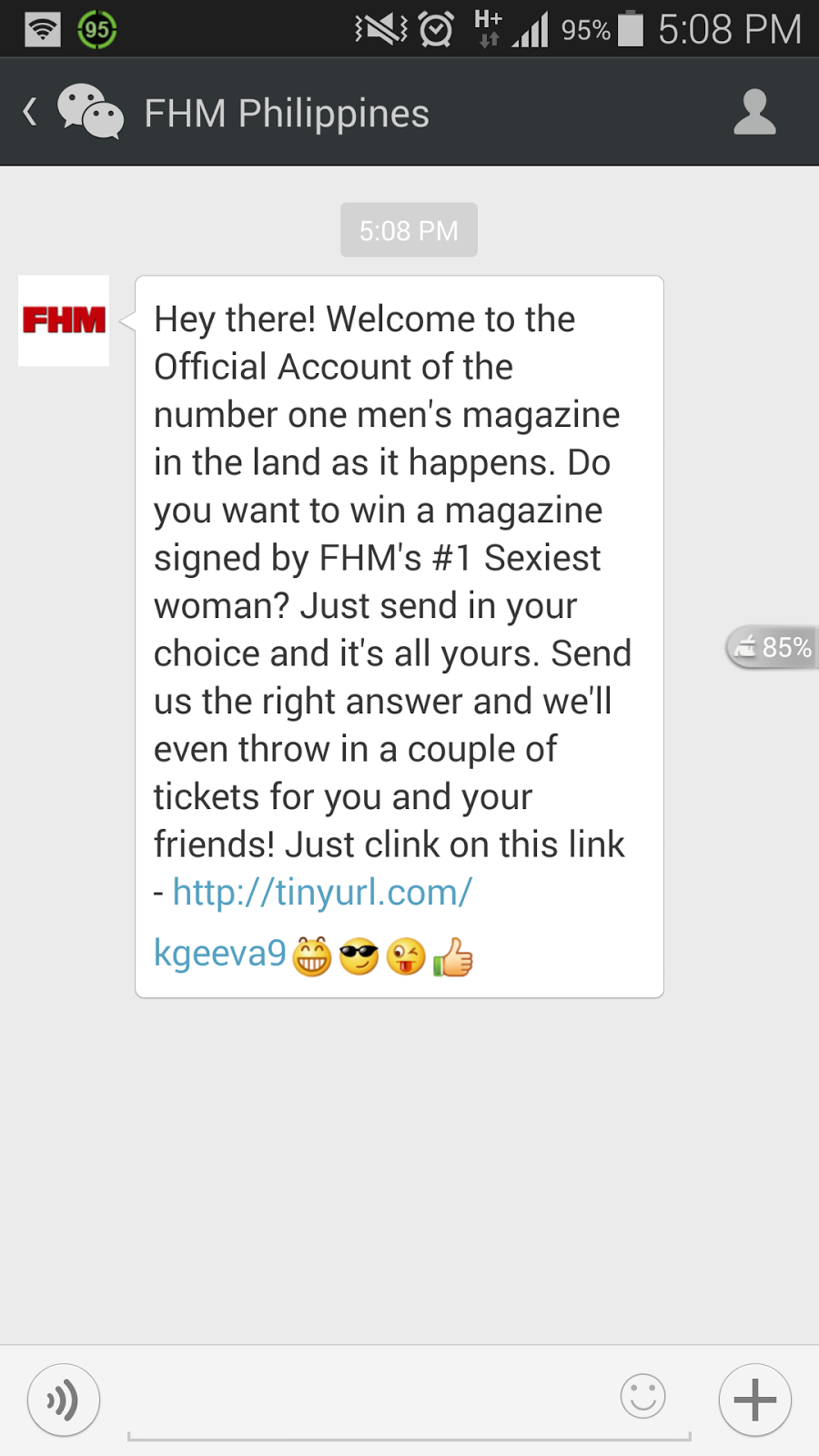Open the plus attachment menu
The image size is (819, 1456).
(754, 1400)
